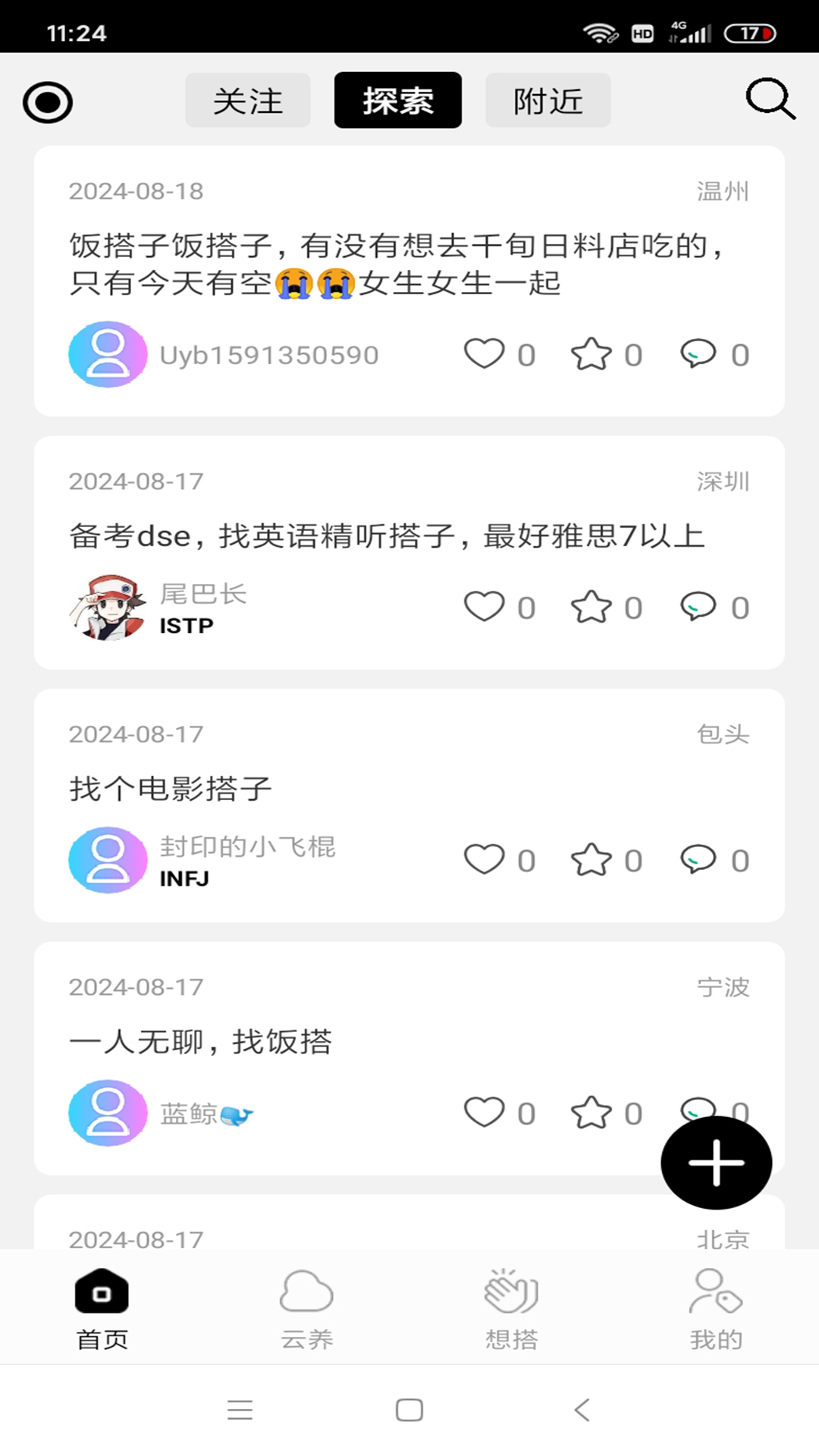The width and height of the screenshot is (819, 1456).
Task: Switch to the 我的 tab
Action: tap(716, 1309)
